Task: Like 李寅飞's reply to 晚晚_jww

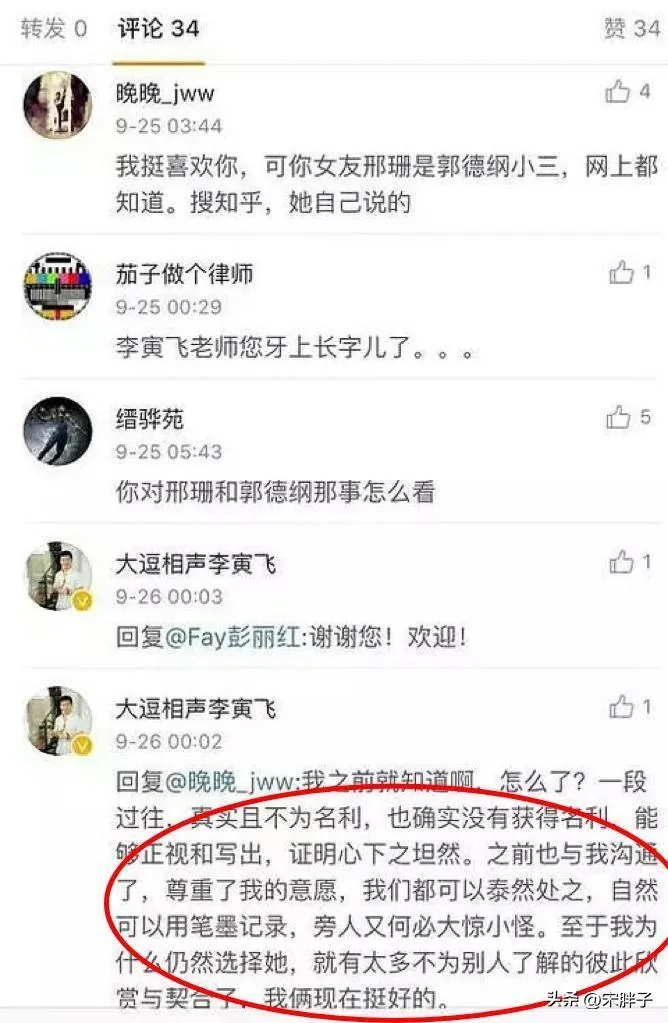Action: pos(621,708)
